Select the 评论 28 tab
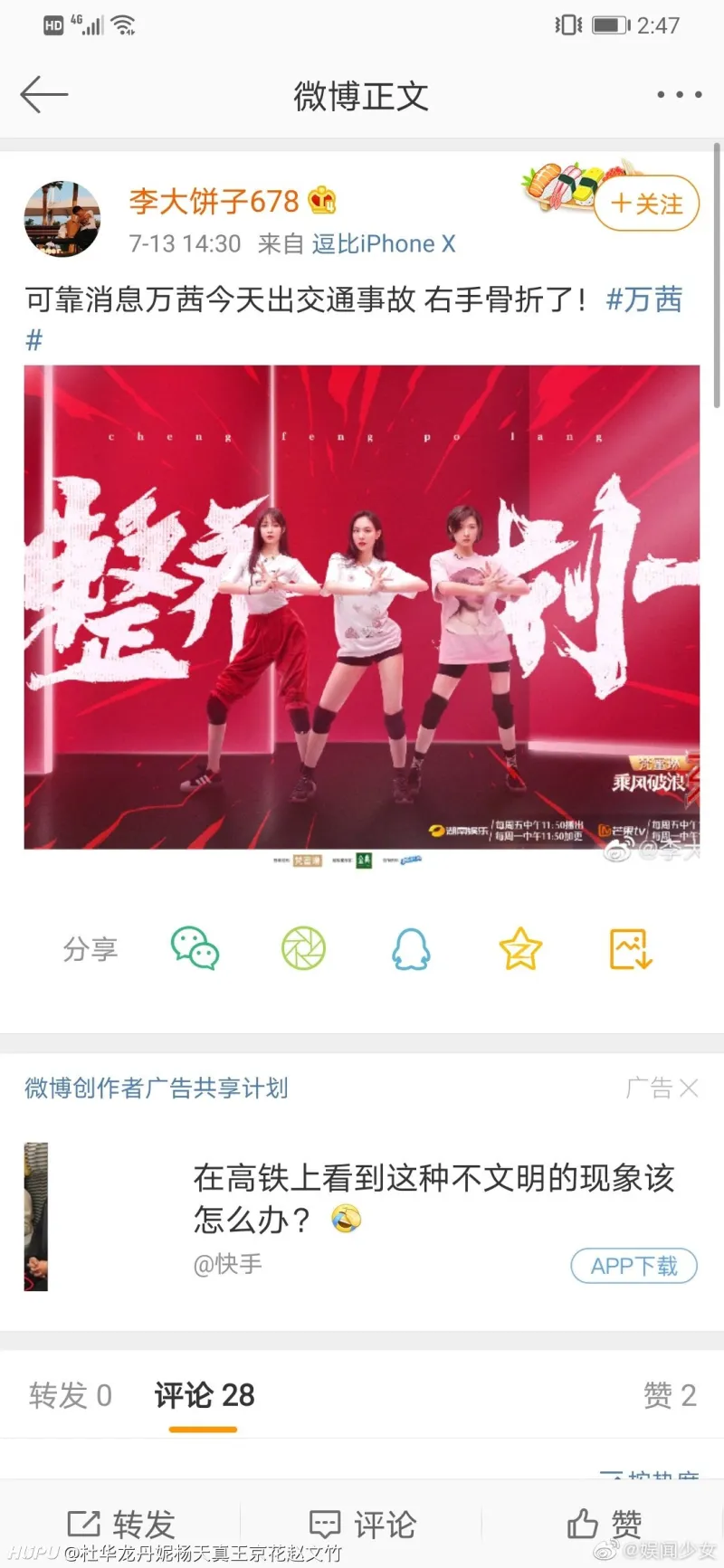The width and height of the screenshot is (724, 1568). coord(205,1395)
